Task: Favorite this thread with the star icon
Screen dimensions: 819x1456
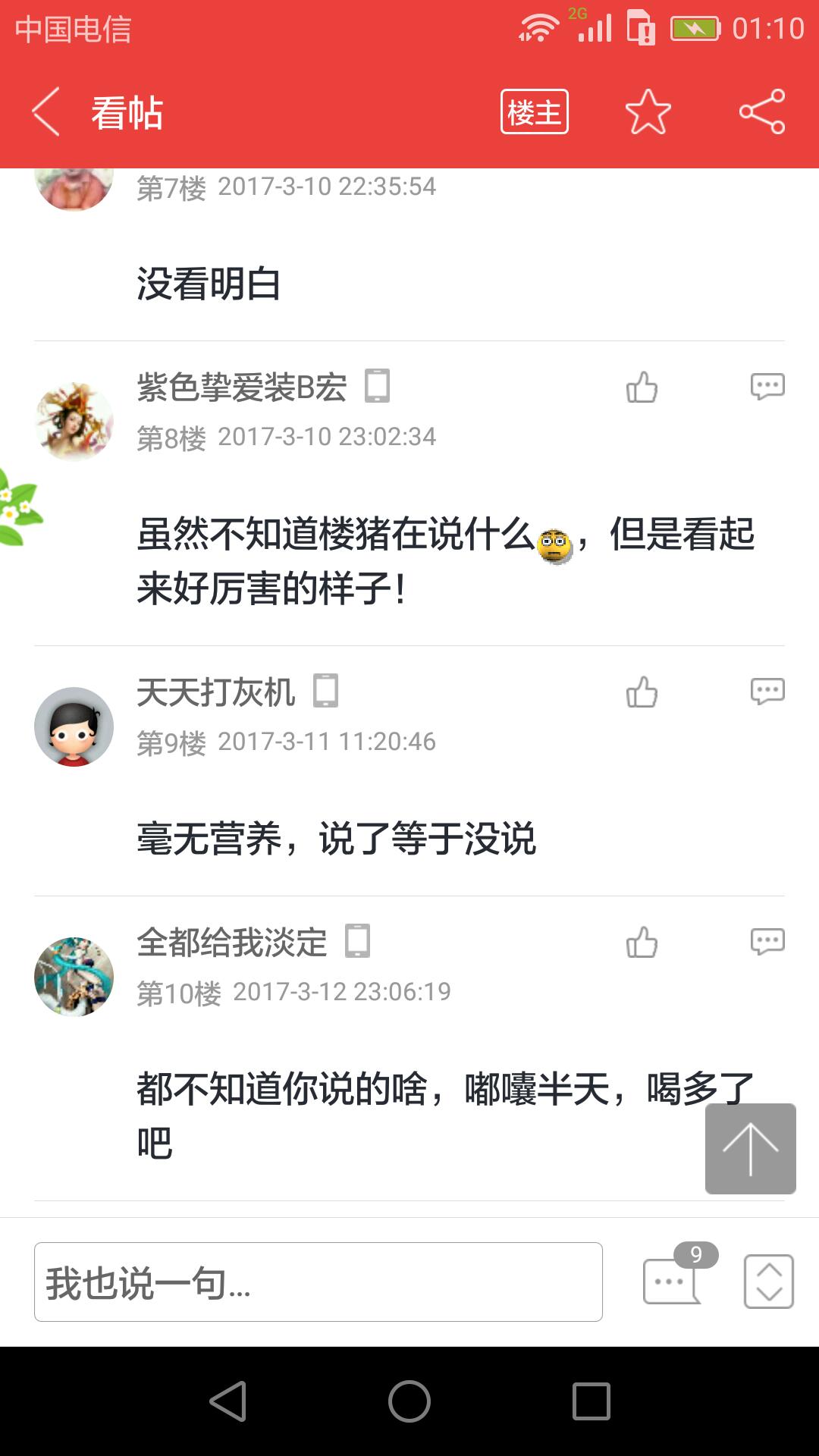Action: (x=648, y=112)
